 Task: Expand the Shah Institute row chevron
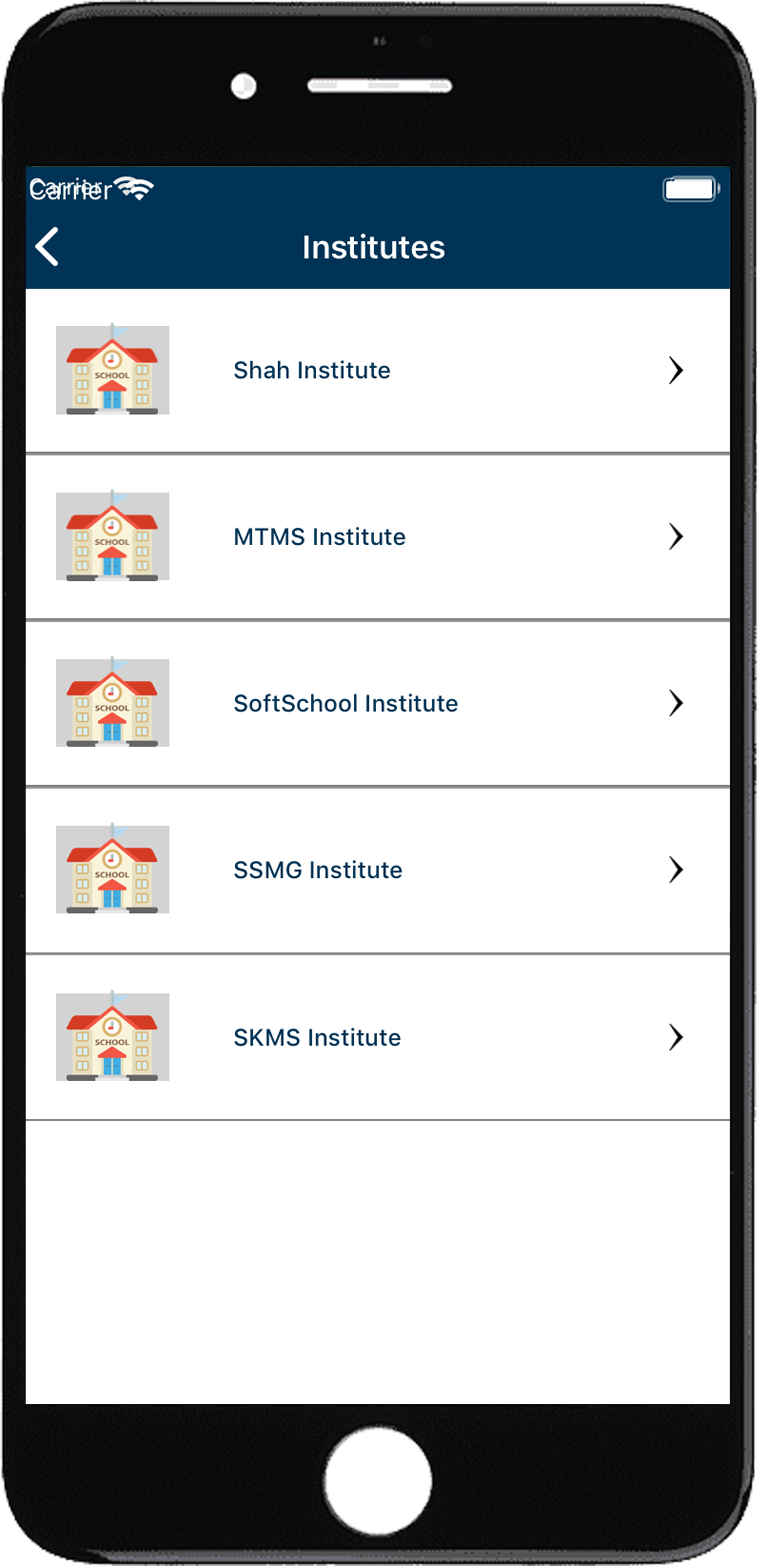coord(677,370)
